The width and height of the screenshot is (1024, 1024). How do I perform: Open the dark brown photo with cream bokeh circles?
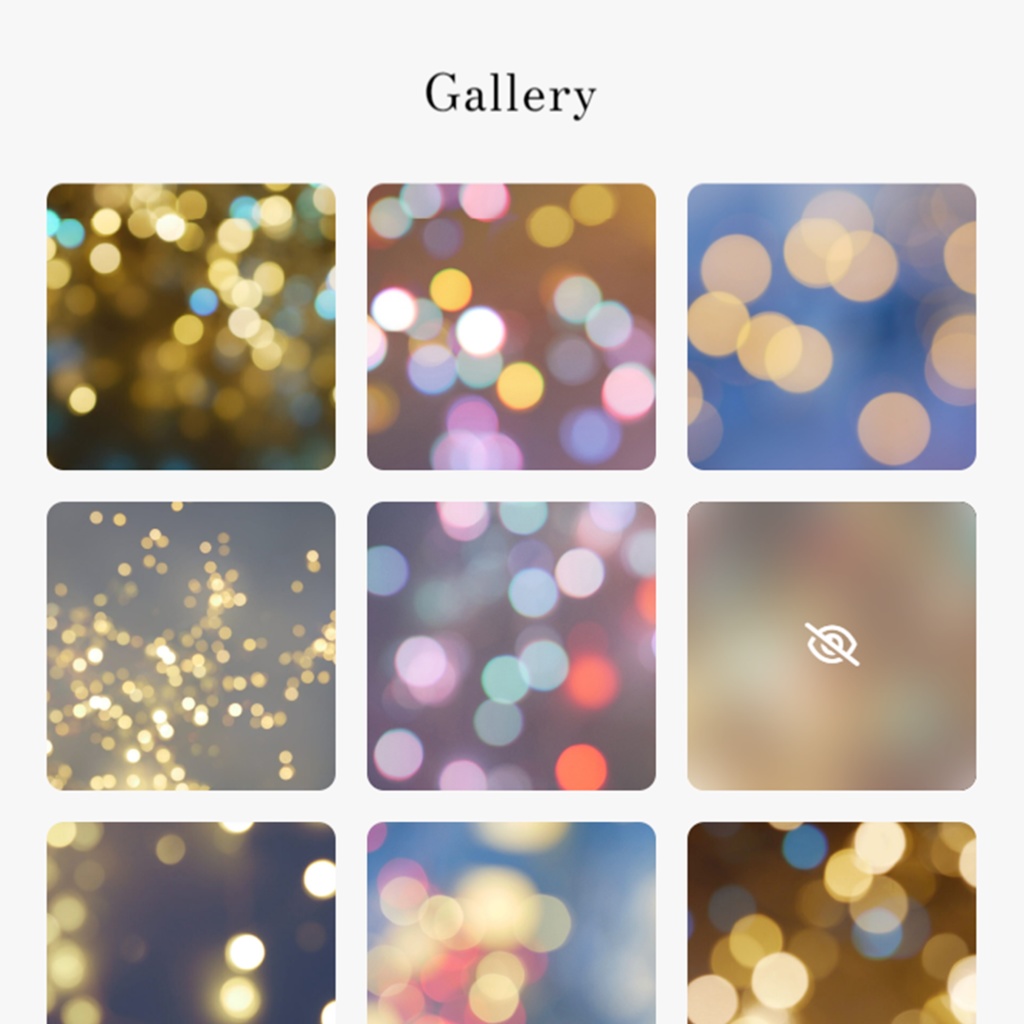tap(831, 922)
